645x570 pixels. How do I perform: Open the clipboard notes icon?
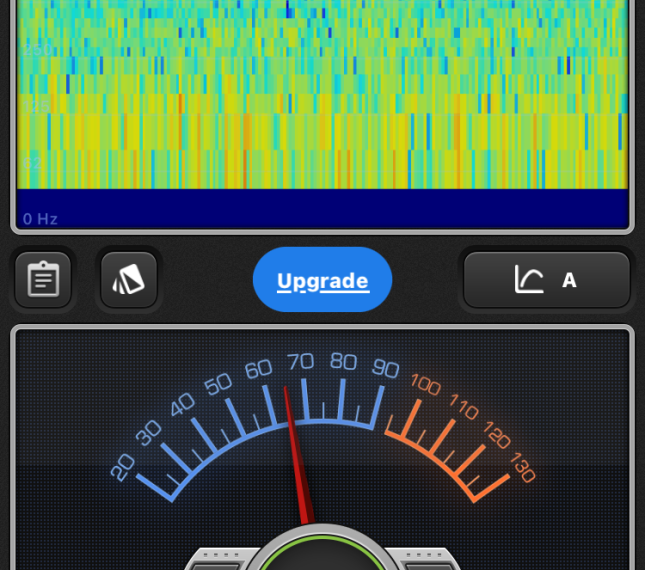[43, 279]
